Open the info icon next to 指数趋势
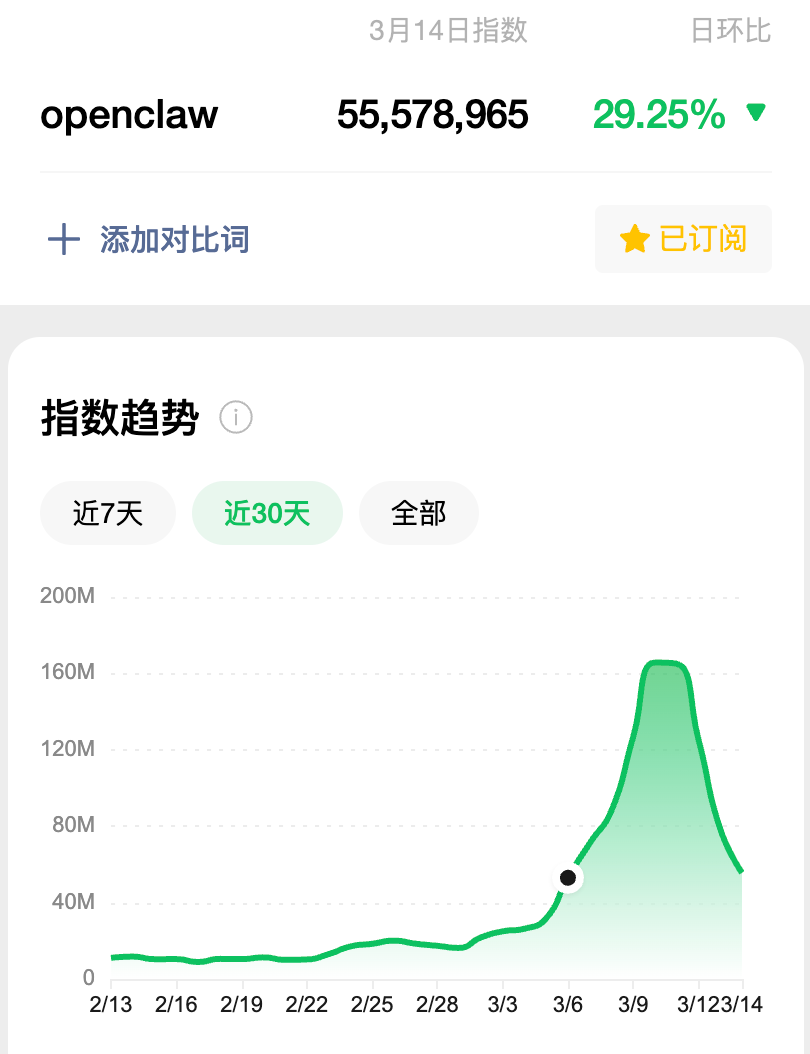Screen dimensions: 810x1054 [x=235, y=417]
